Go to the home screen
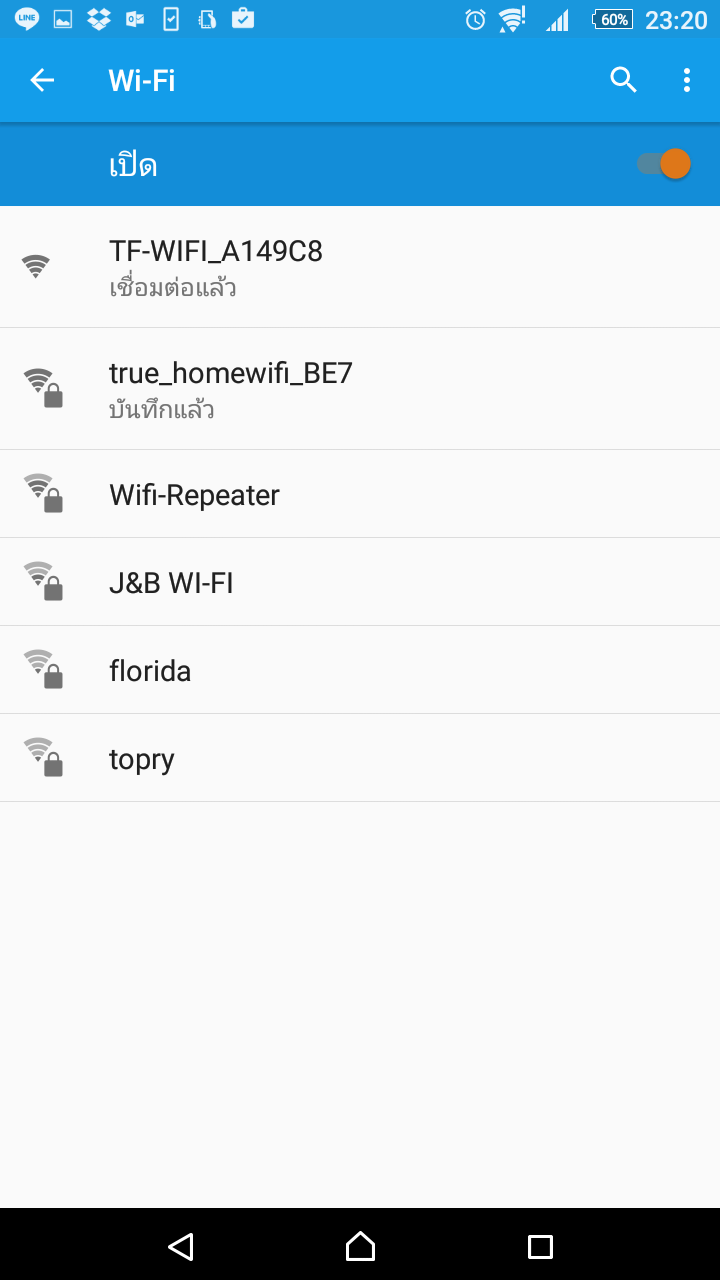 click(360, 1246)
